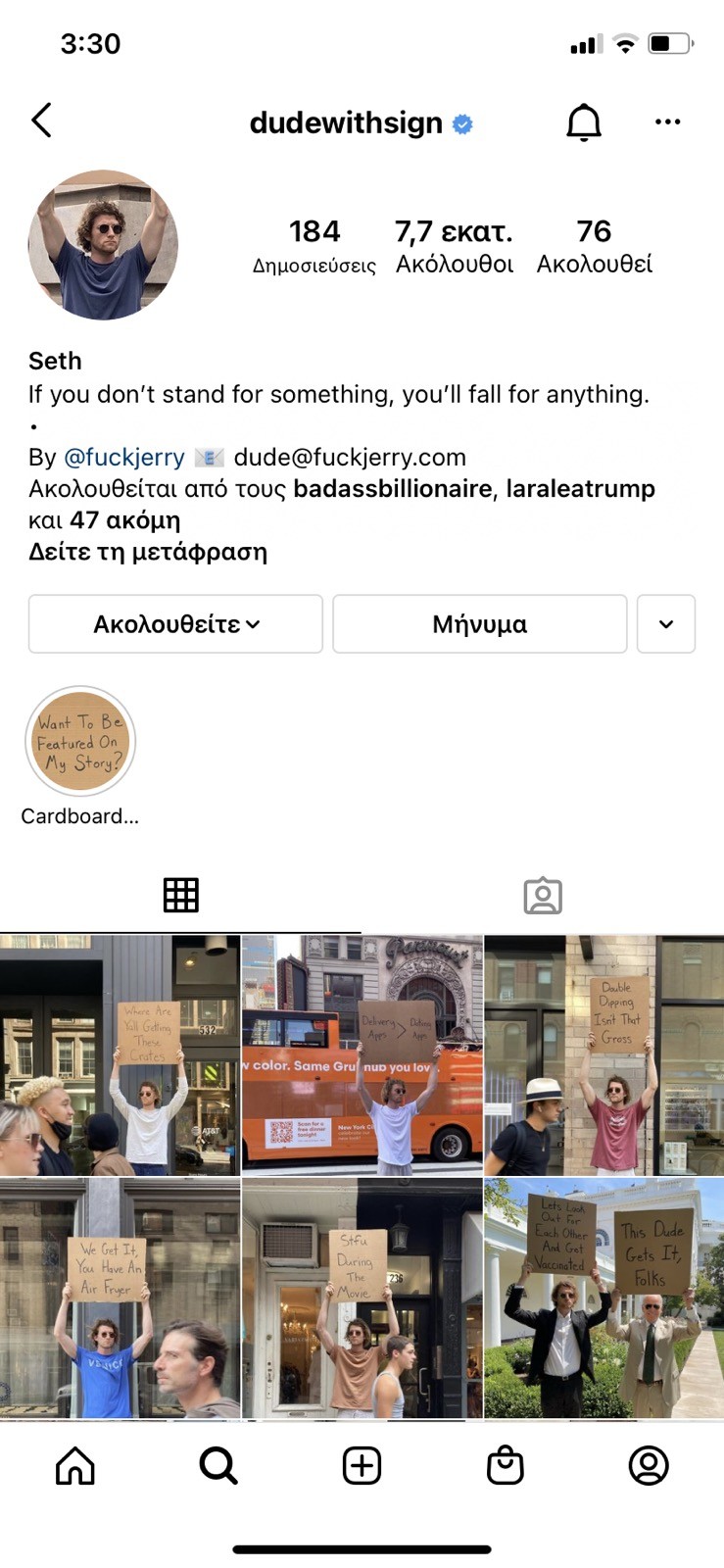
Task: Tap Δείτε τη μετάφραση to translate bio
Action: [x=148, y=552]
